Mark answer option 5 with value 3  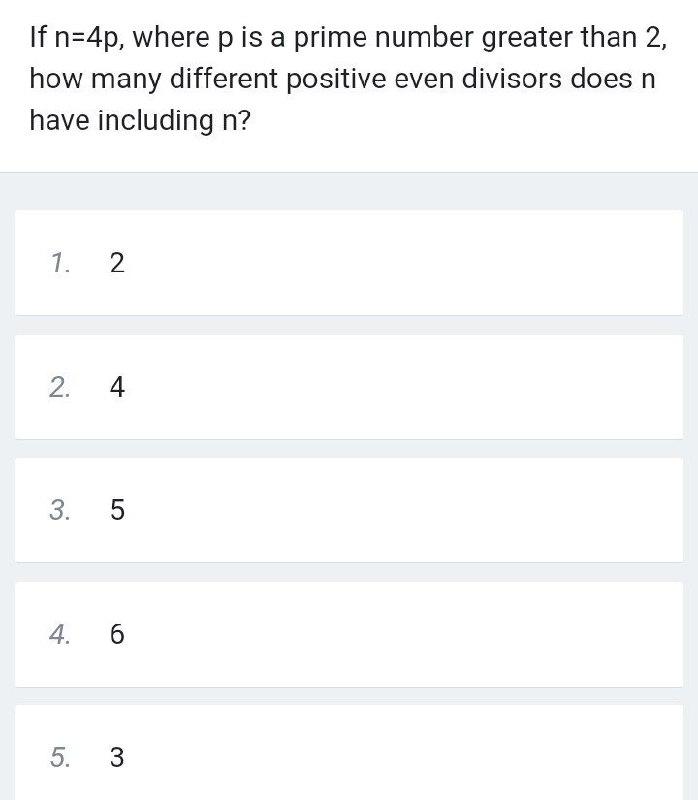click(348, 755)
